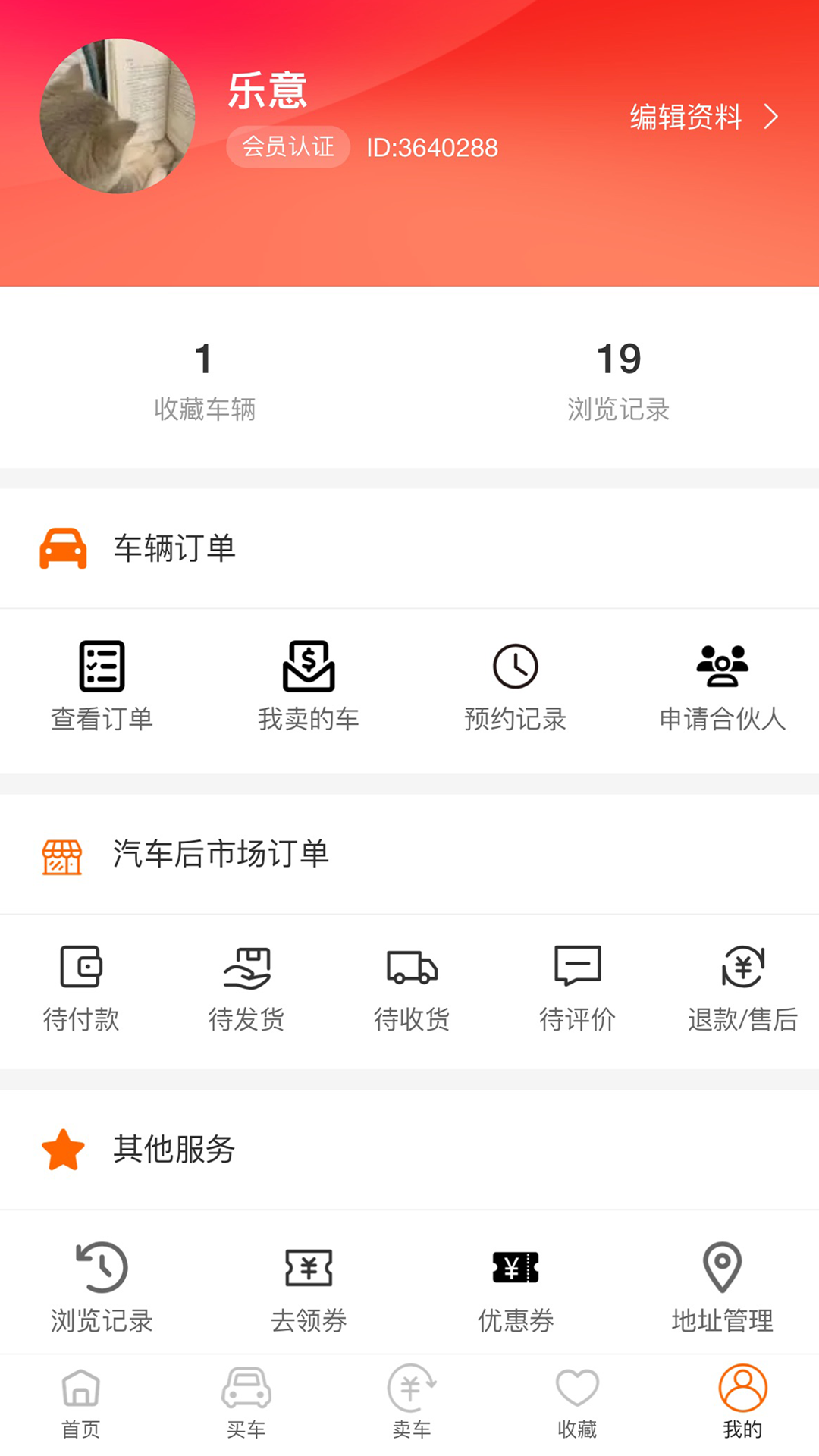Tap the 会员认证 membership badge
819x1456 pixels.
tap(288, 147)
